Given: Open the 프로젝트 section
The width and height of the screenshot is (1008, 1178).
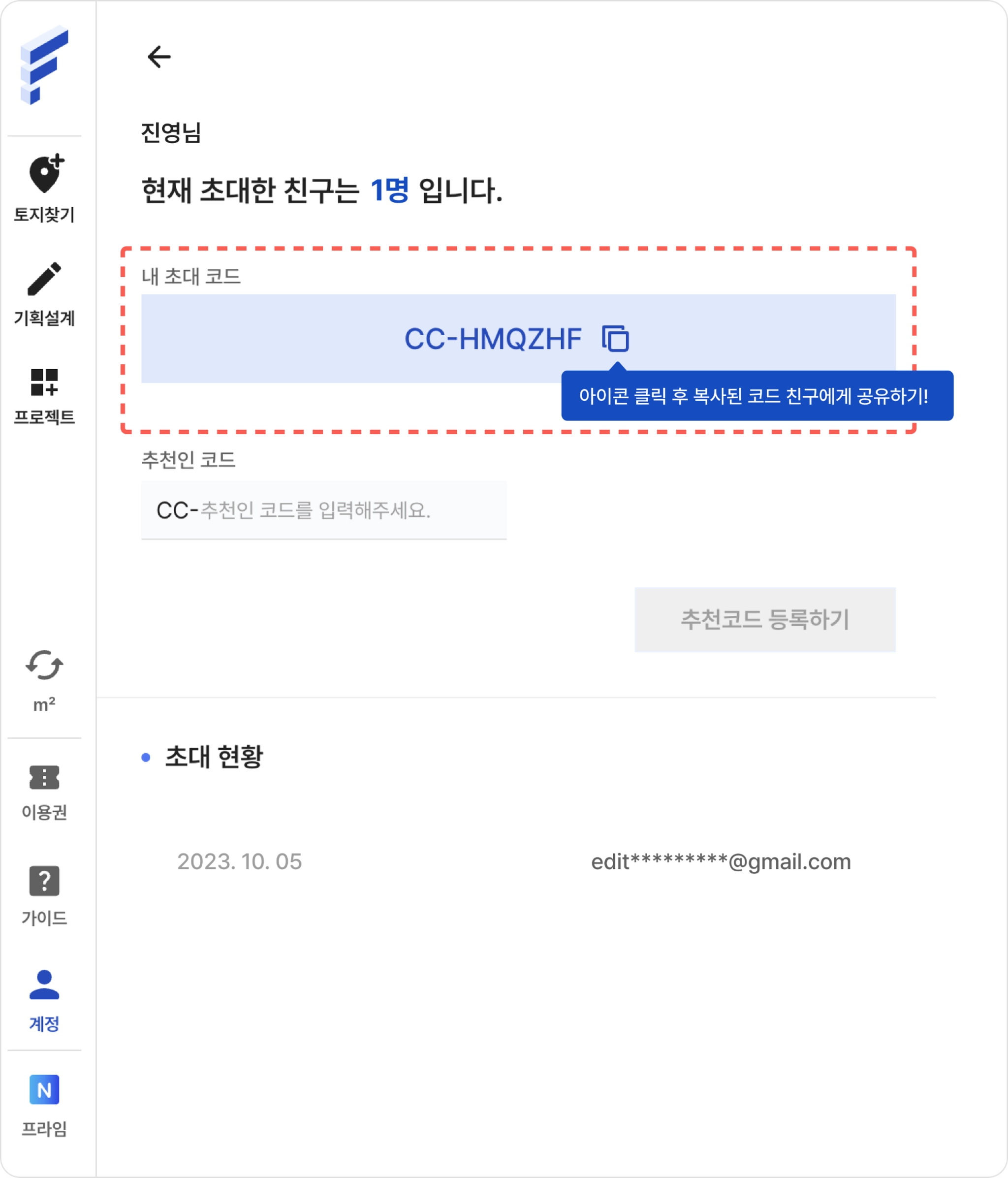Looking at the screenshot, I should [x=44, y=396].
